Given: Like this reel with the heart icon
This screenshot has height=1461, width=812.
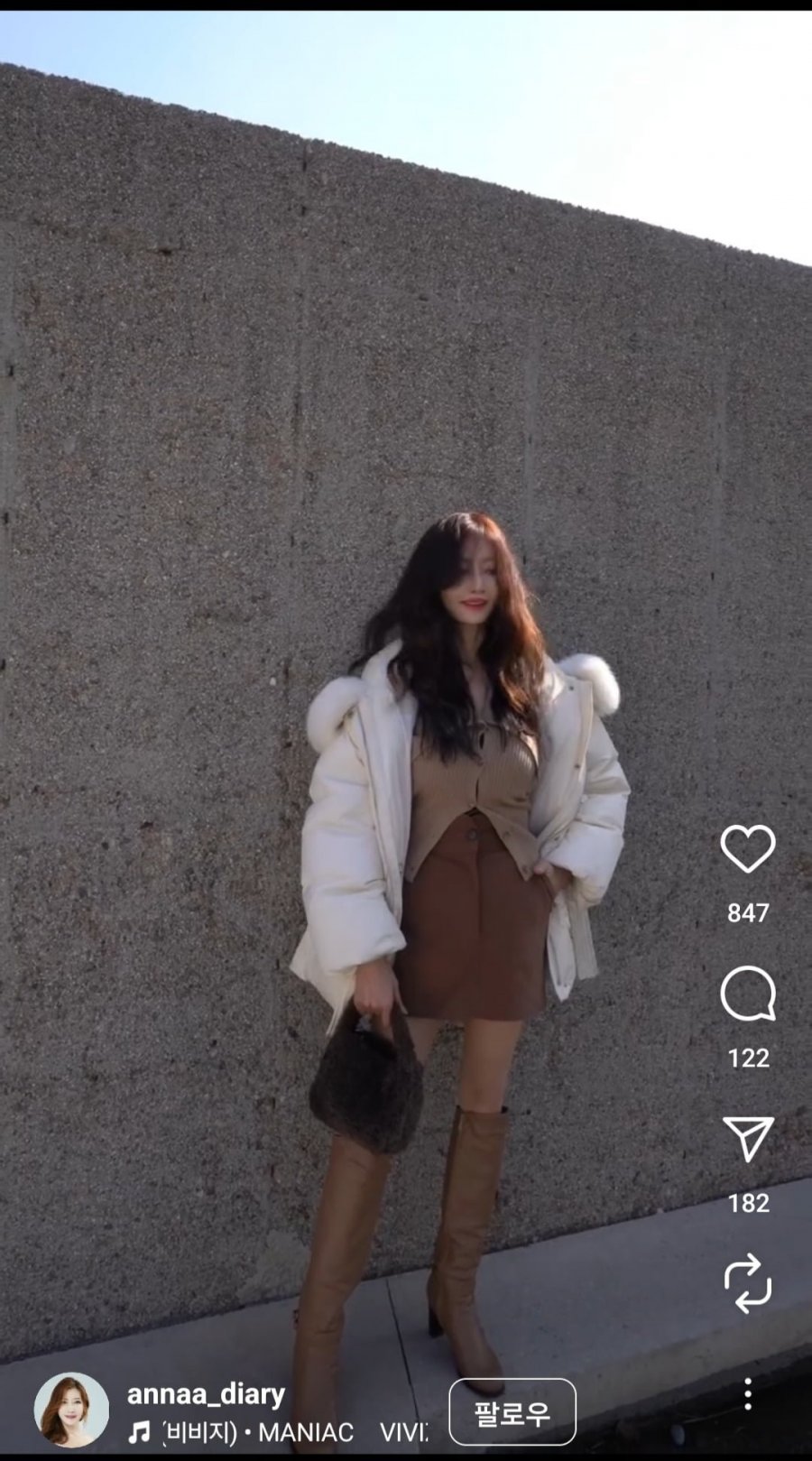Looking at the screenshot, I should click(747, 849).
